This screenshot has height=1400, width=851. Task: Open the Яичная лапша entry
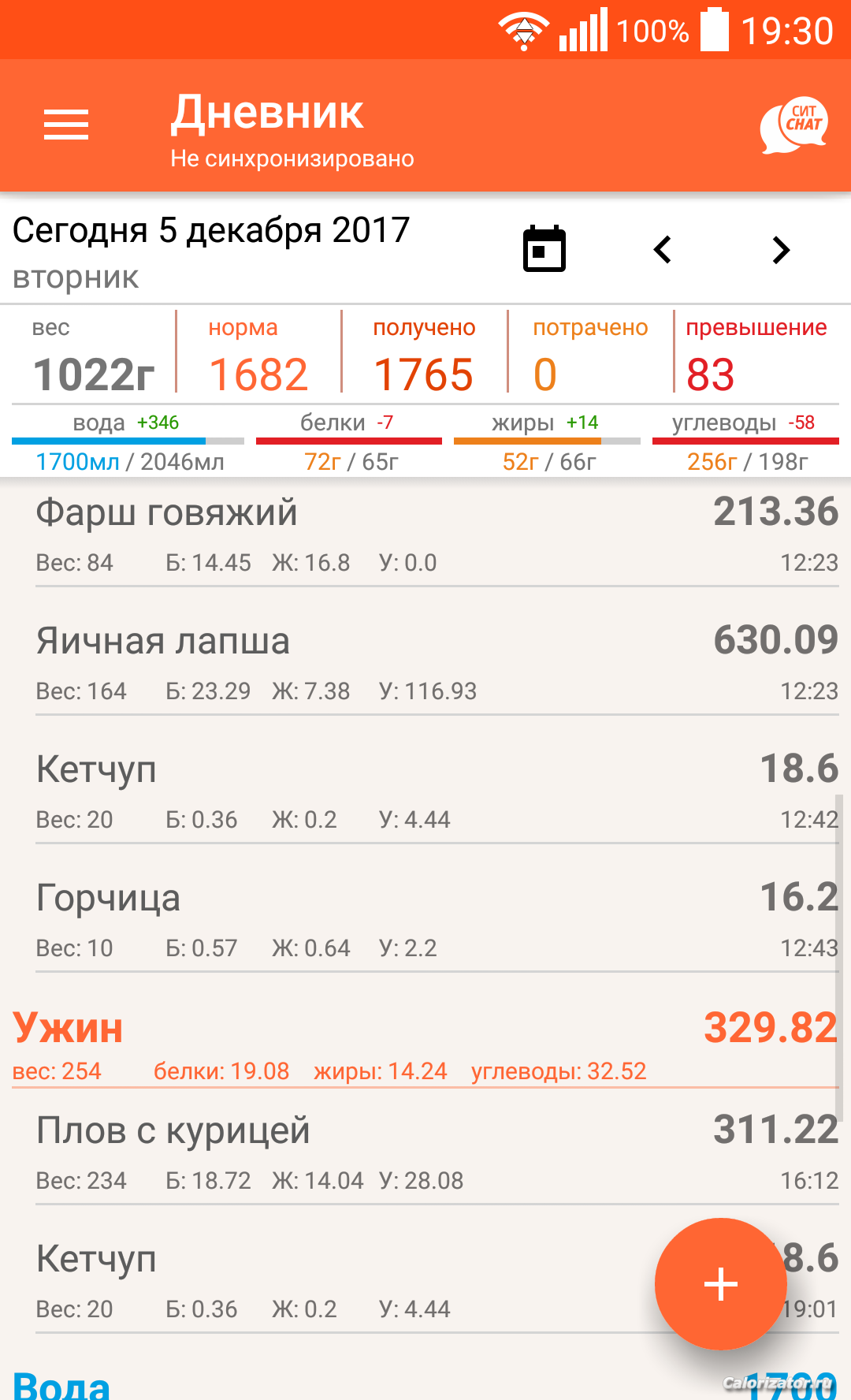click(x=437, y=662)
